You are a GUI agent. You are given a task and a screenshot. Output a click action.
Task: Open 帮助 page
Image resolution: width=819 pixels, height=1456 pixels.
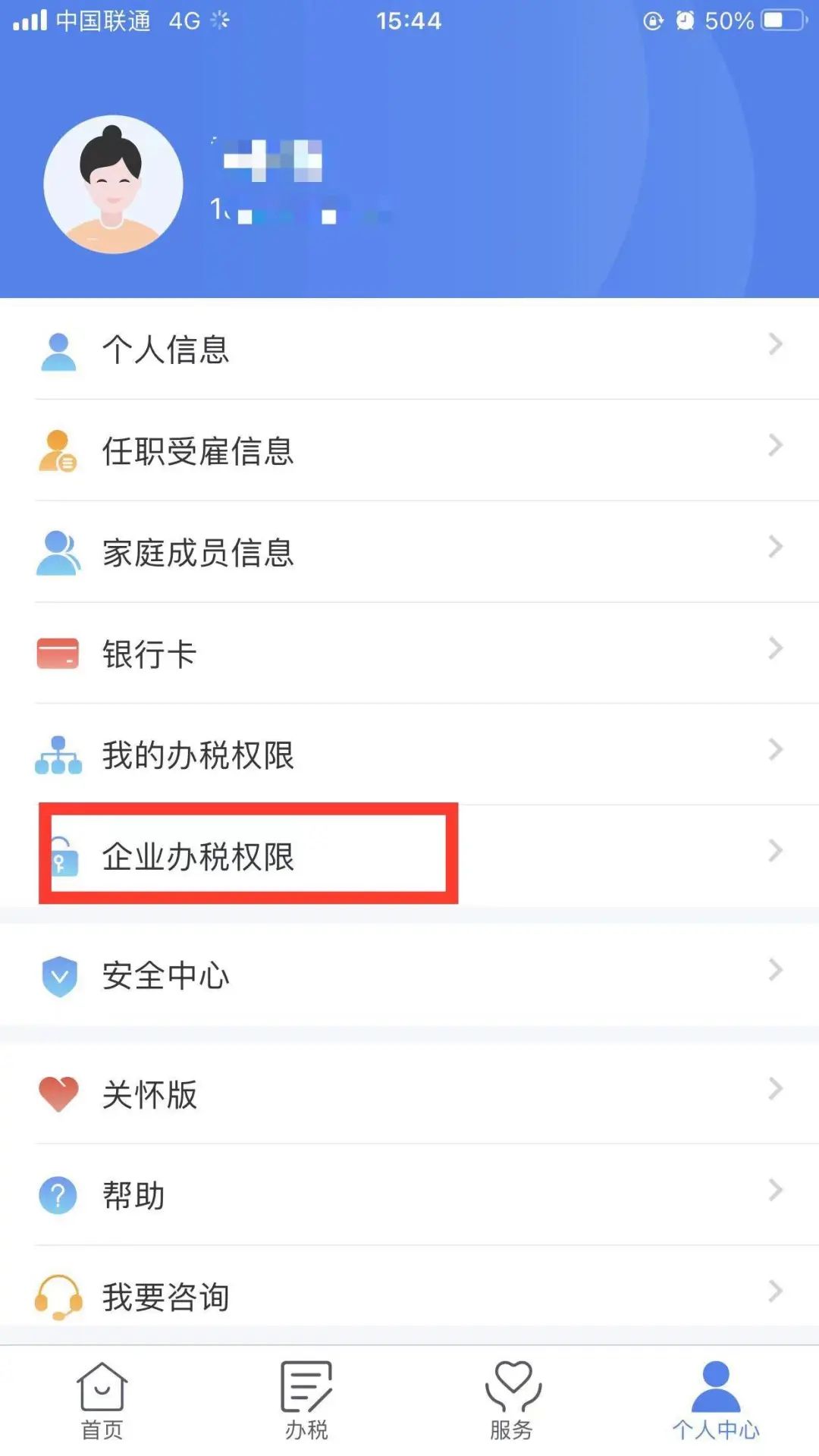(x=409, y=1196)
